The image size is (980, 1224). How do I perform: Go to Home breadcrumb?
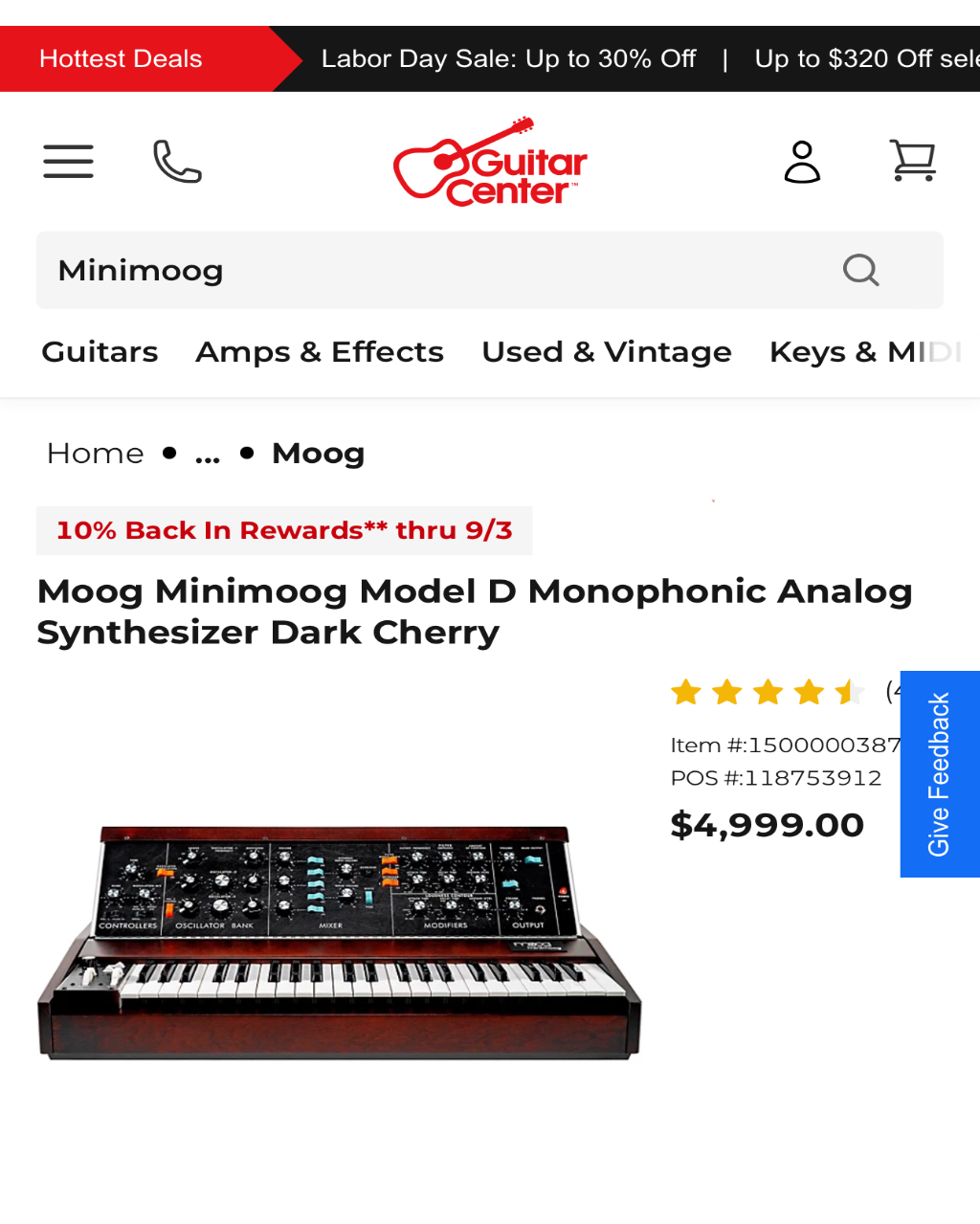pyautogui.click(x=96, y=454)
